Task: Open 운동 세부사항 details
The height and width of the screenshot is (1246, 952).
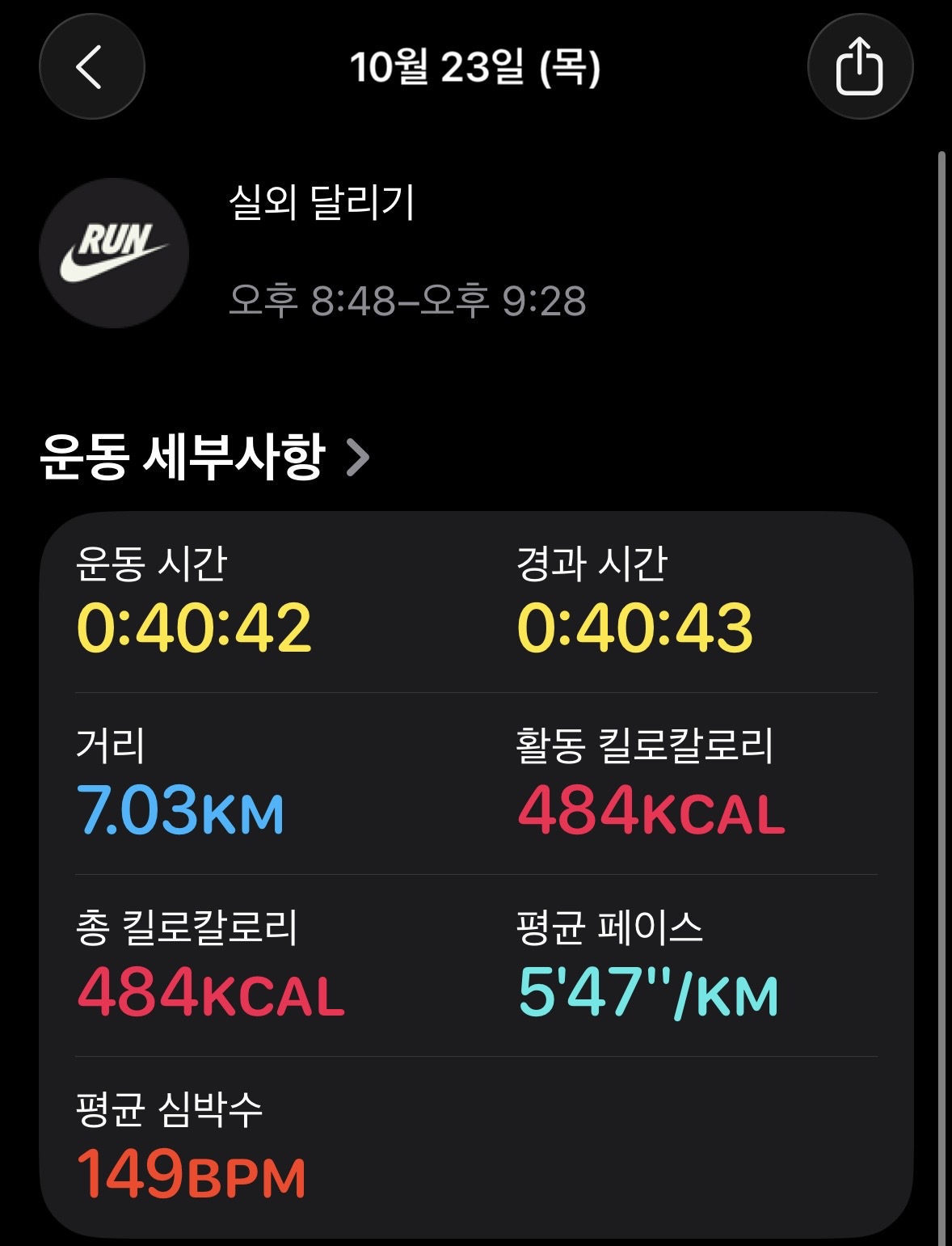Action: [204, 457]
